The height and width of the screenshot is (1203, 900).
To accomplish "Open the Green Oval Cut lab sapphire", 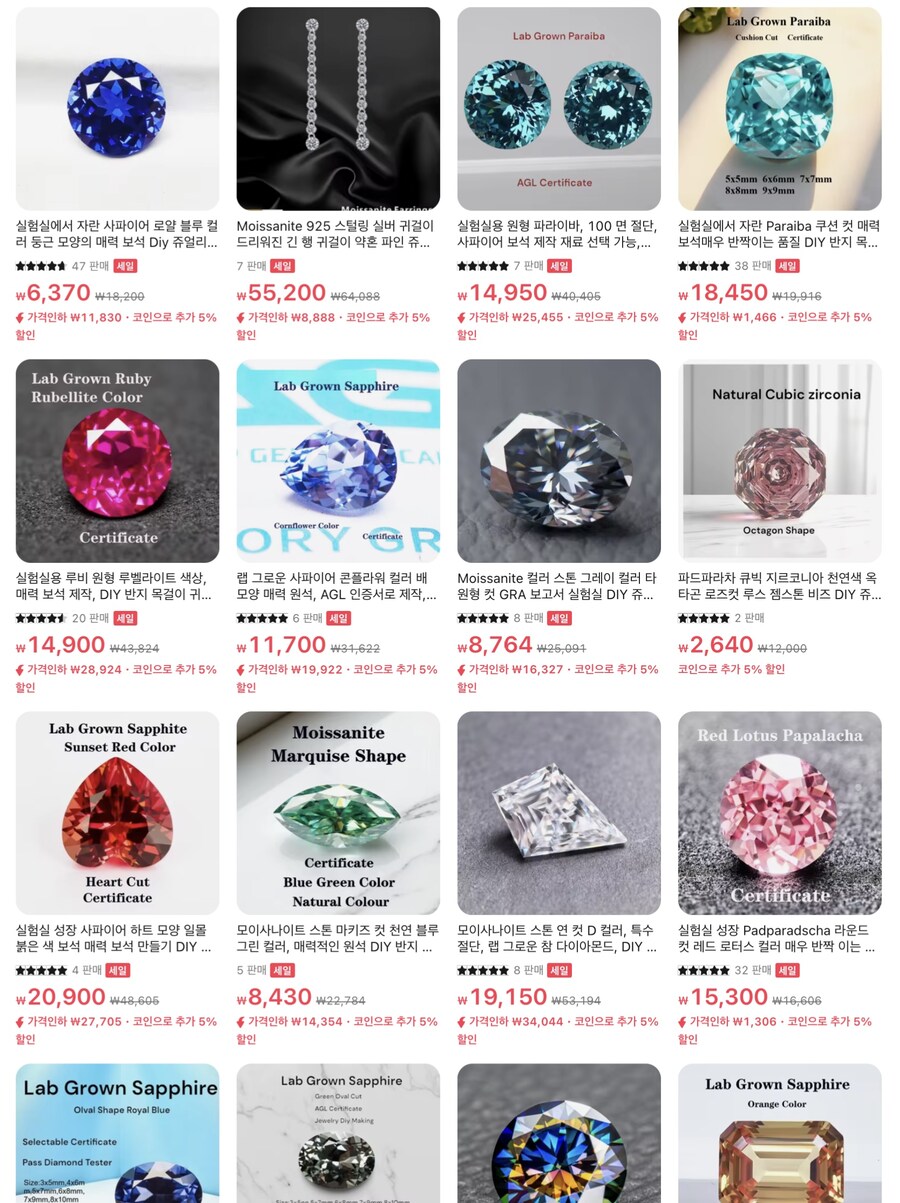I will tap(338, 1135).
